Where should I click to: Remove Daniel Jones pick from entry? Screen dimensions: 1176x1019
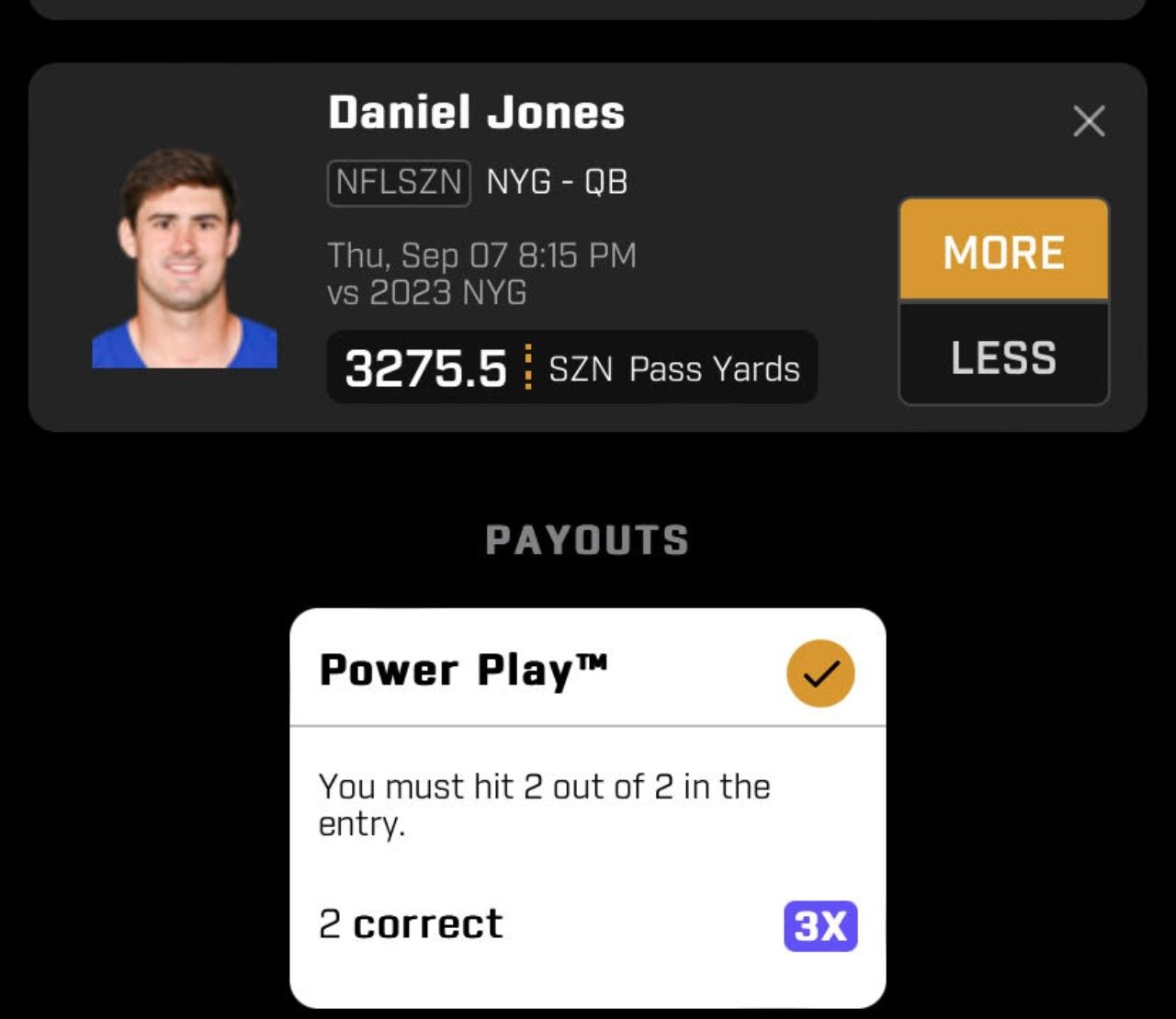pyautogui.click(x=1089, y=121)
